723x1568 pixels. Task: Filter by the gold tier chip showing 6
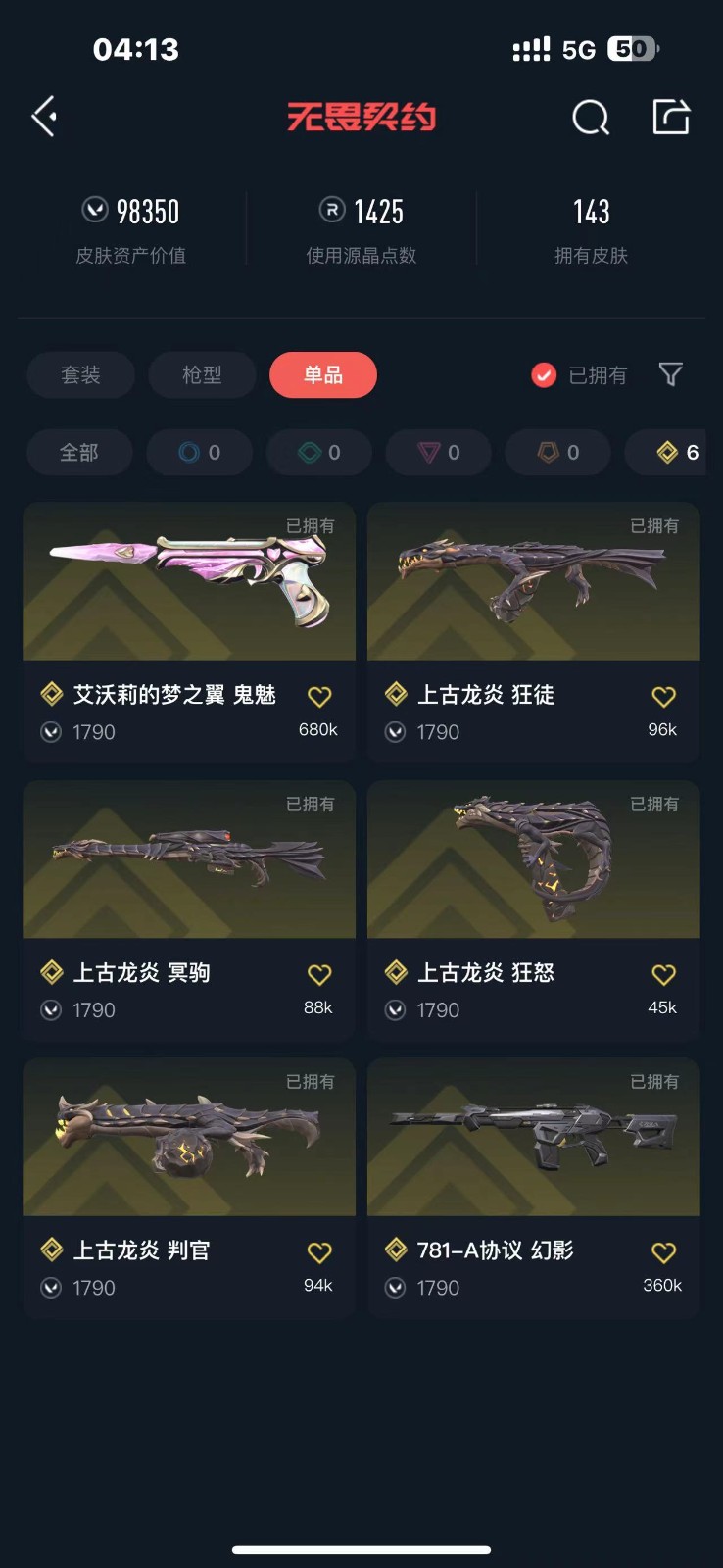point(676,452)
